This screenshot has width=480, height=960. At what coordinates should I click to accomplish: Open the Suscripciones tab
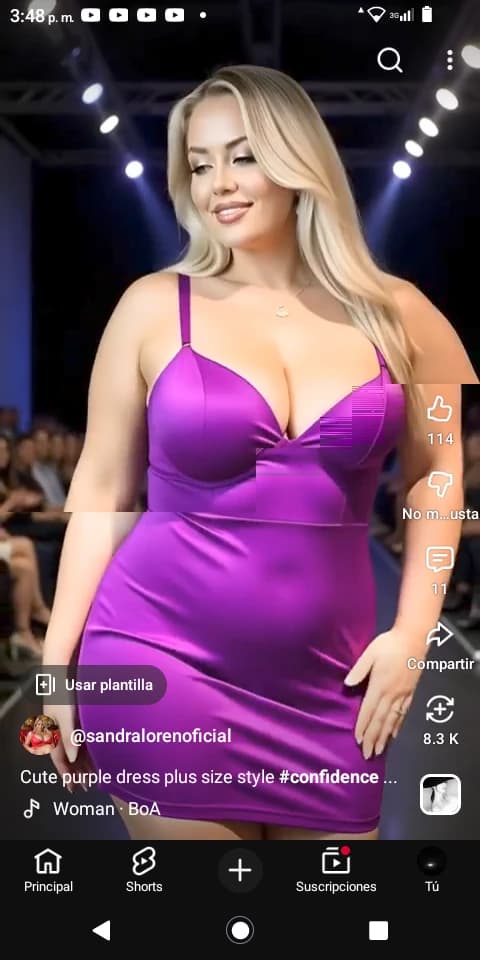coord(336,871)
